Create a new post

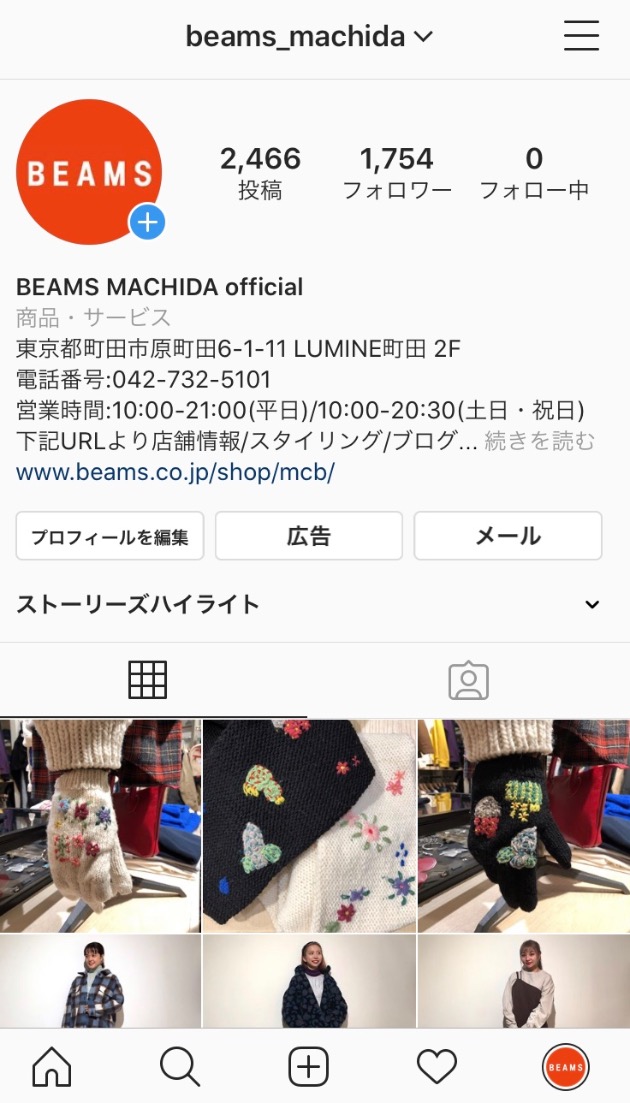[309, 1068]
